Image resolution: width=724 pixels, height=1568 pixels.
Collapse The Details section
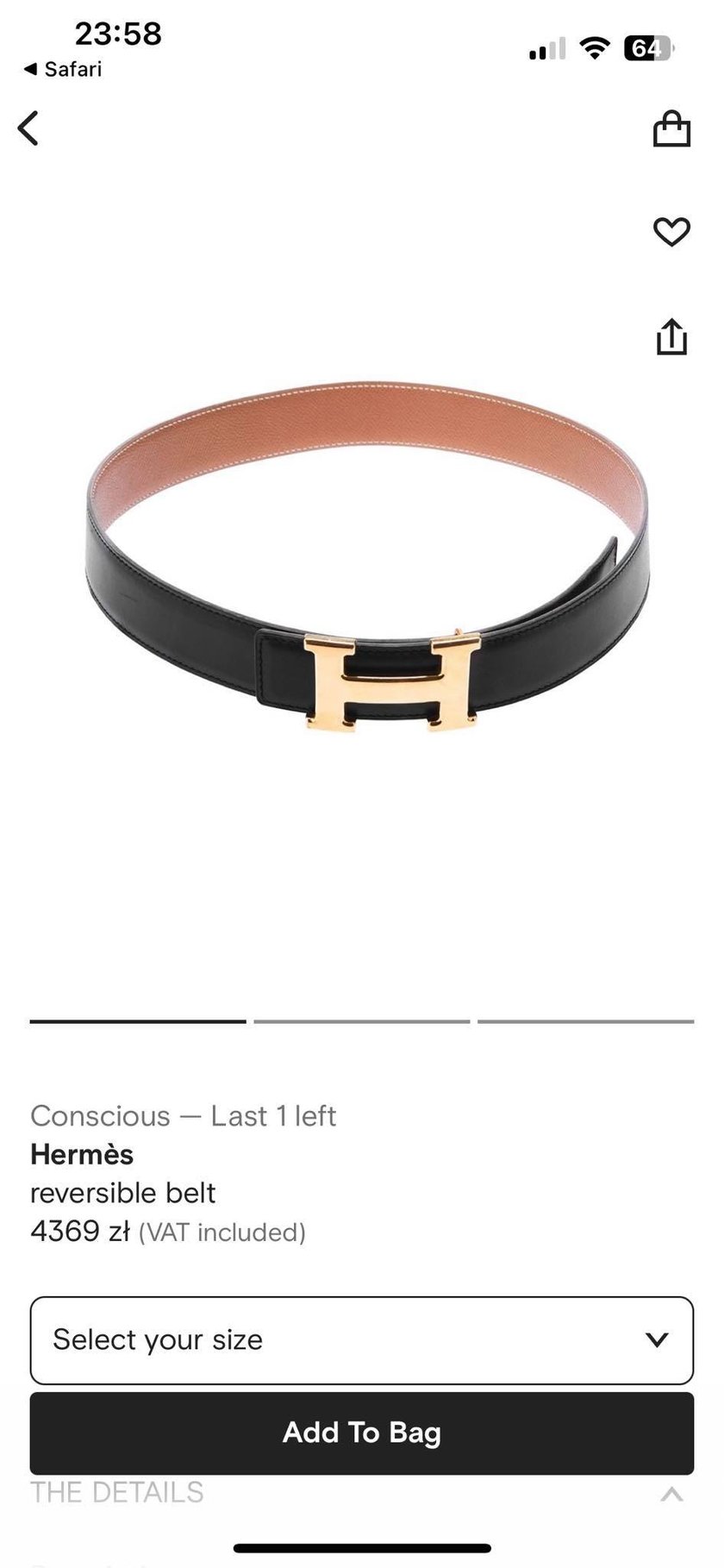(671, 1494)
